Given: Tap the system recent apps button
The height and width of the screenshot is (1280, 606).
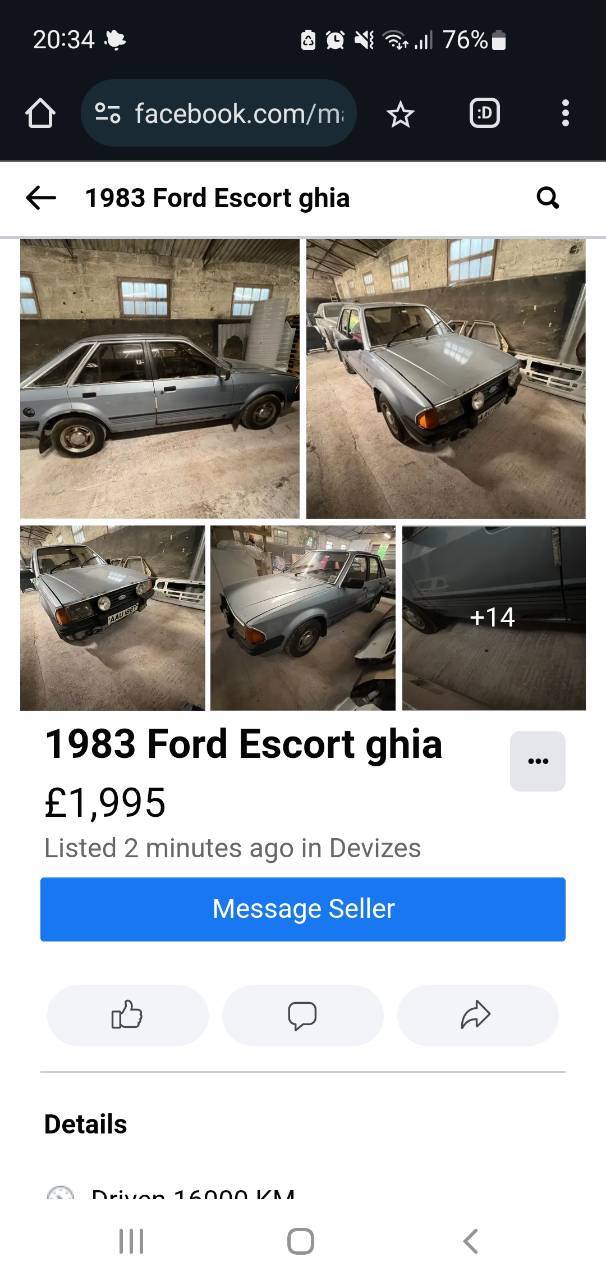Looking at the screenshot, I should click(131, 1241).
